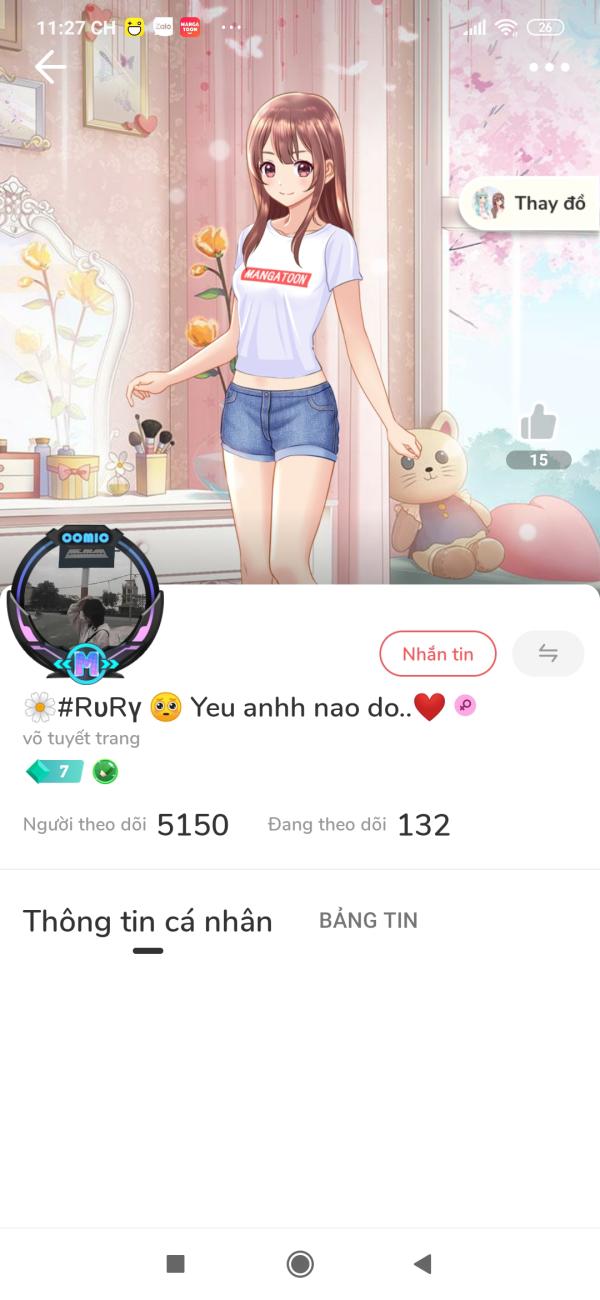View the Người theo dõi followers list

[126, 825]
